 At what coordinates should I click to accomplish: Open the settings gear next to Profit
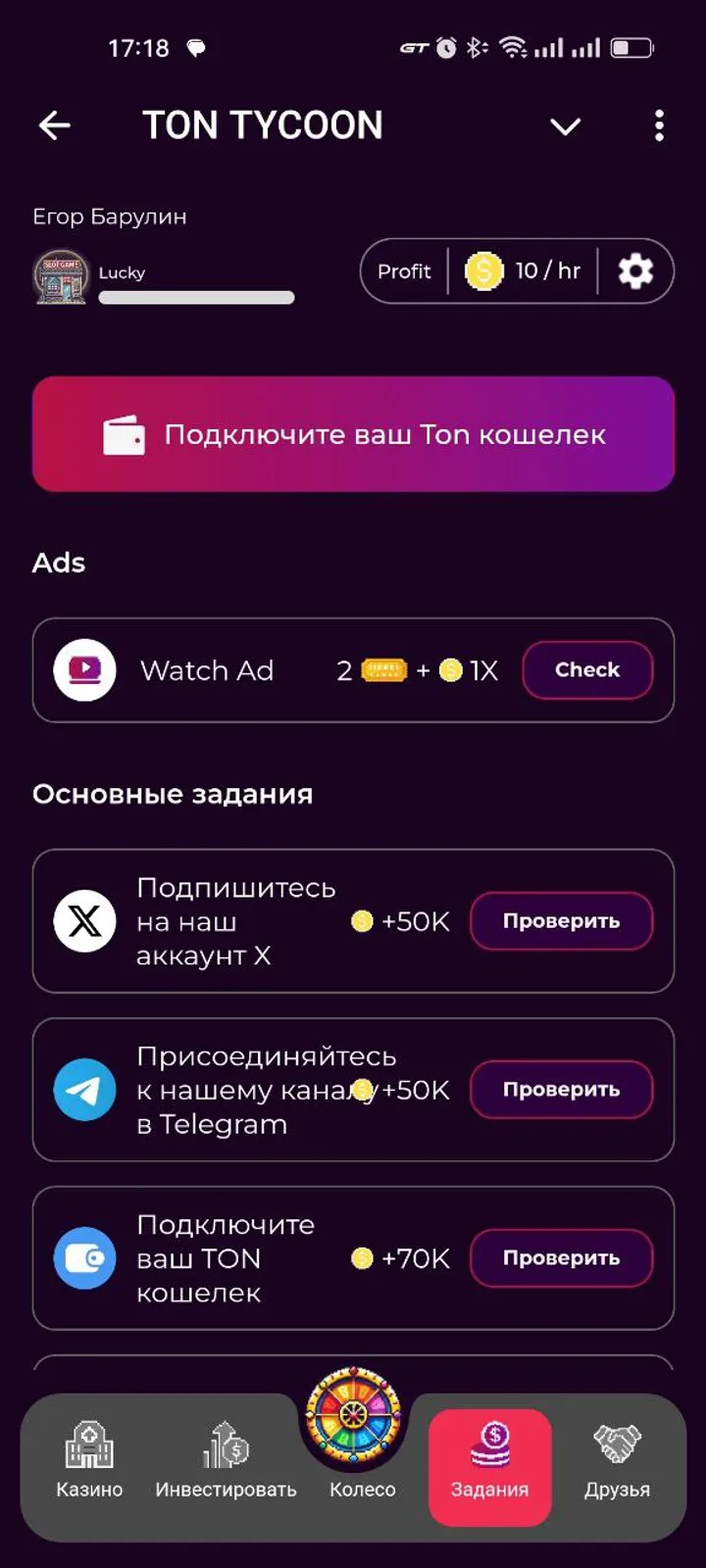pos(635,271)
